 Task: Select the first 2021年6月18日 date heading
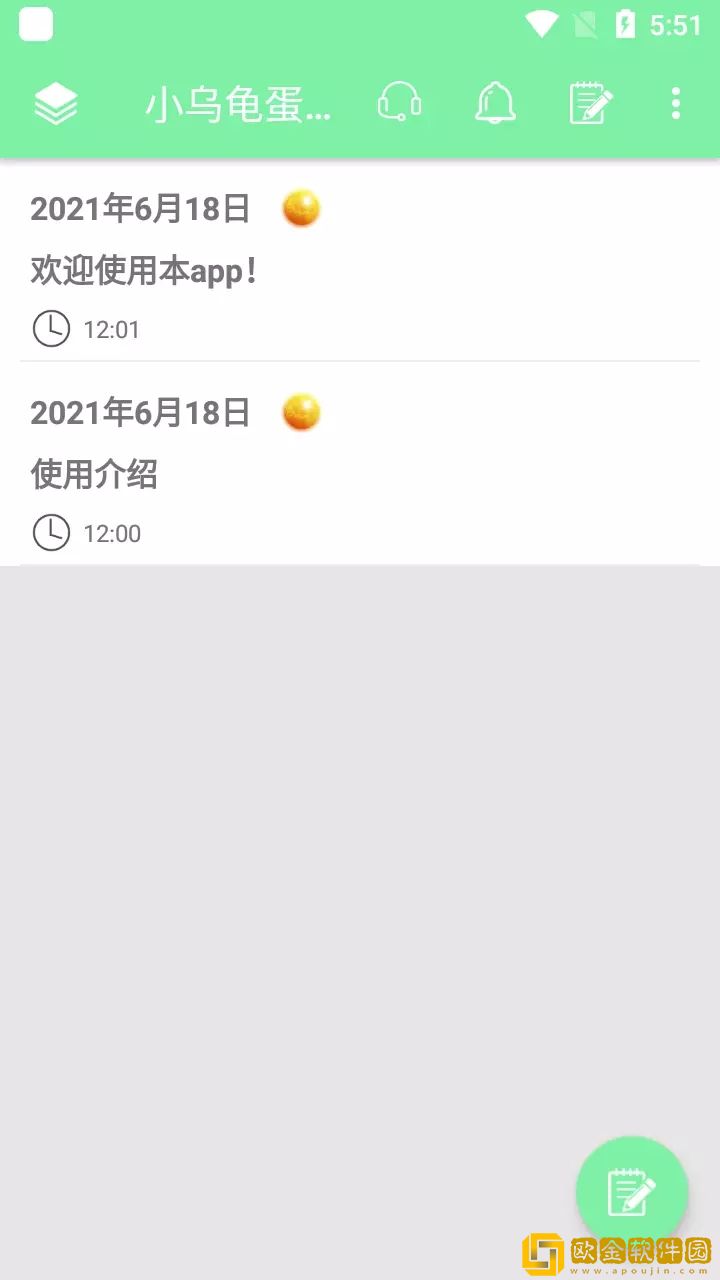coord(140,209)
